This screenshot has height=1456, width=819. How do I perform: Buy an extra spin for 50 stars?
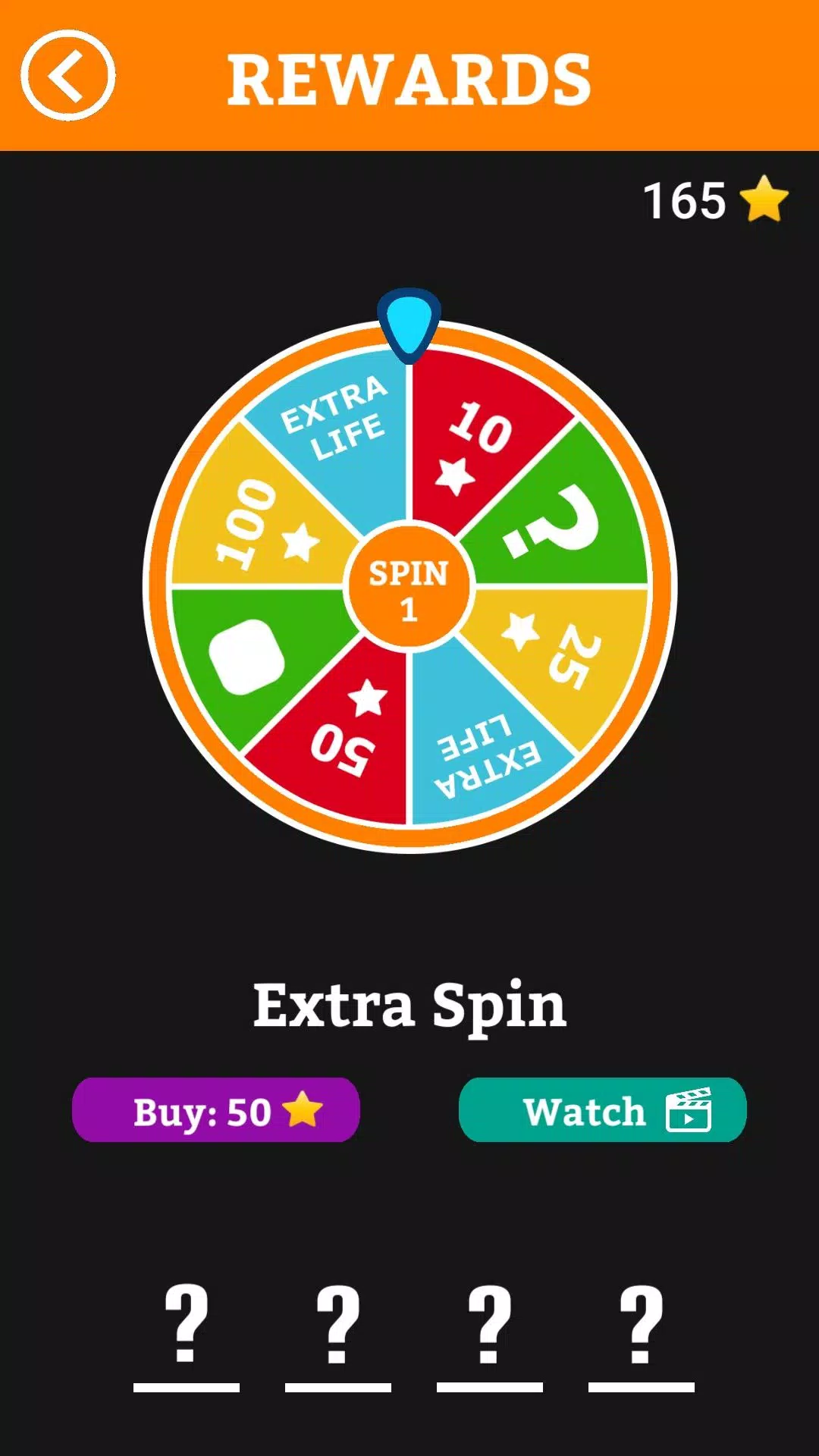coord(216,1110)
